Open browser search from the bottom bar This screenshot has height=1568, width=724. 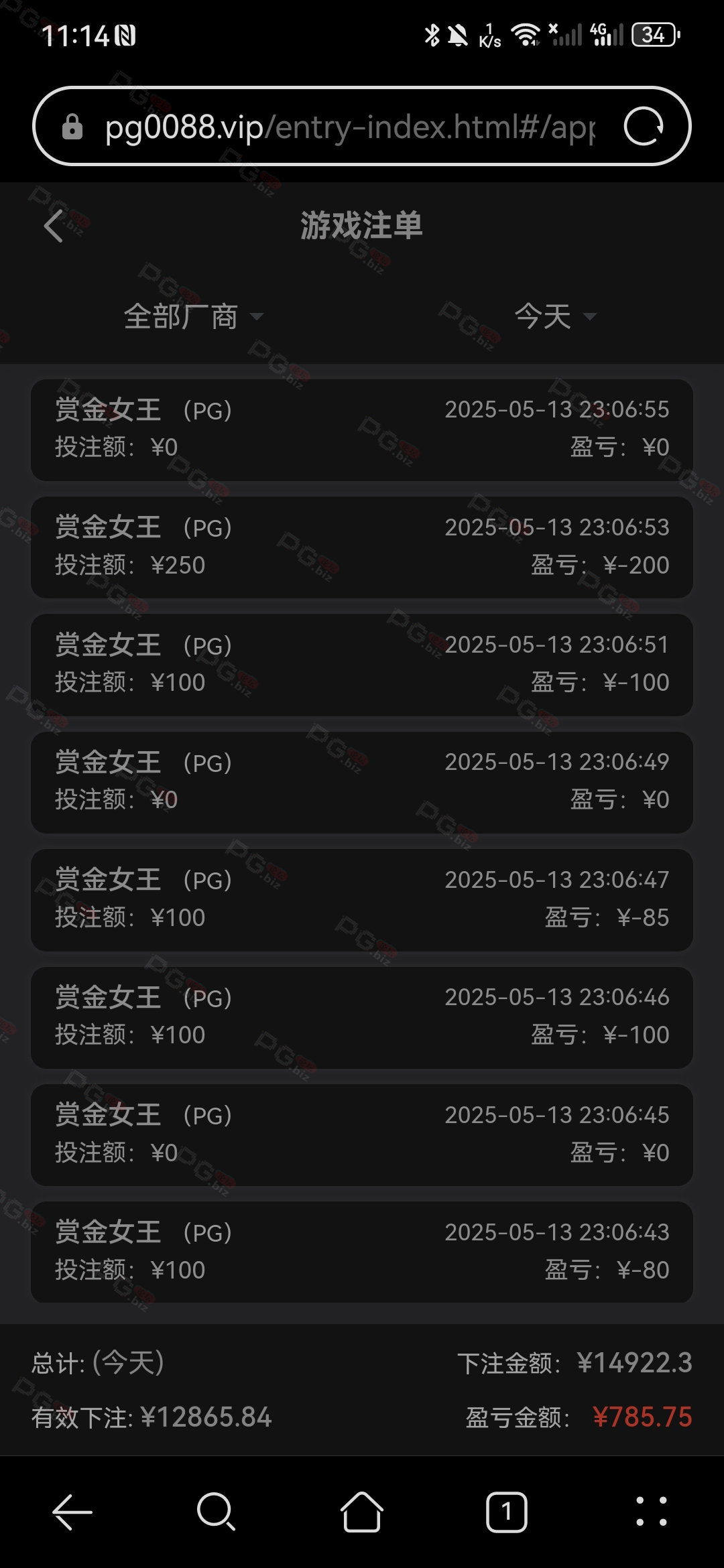click(216, 1512)
